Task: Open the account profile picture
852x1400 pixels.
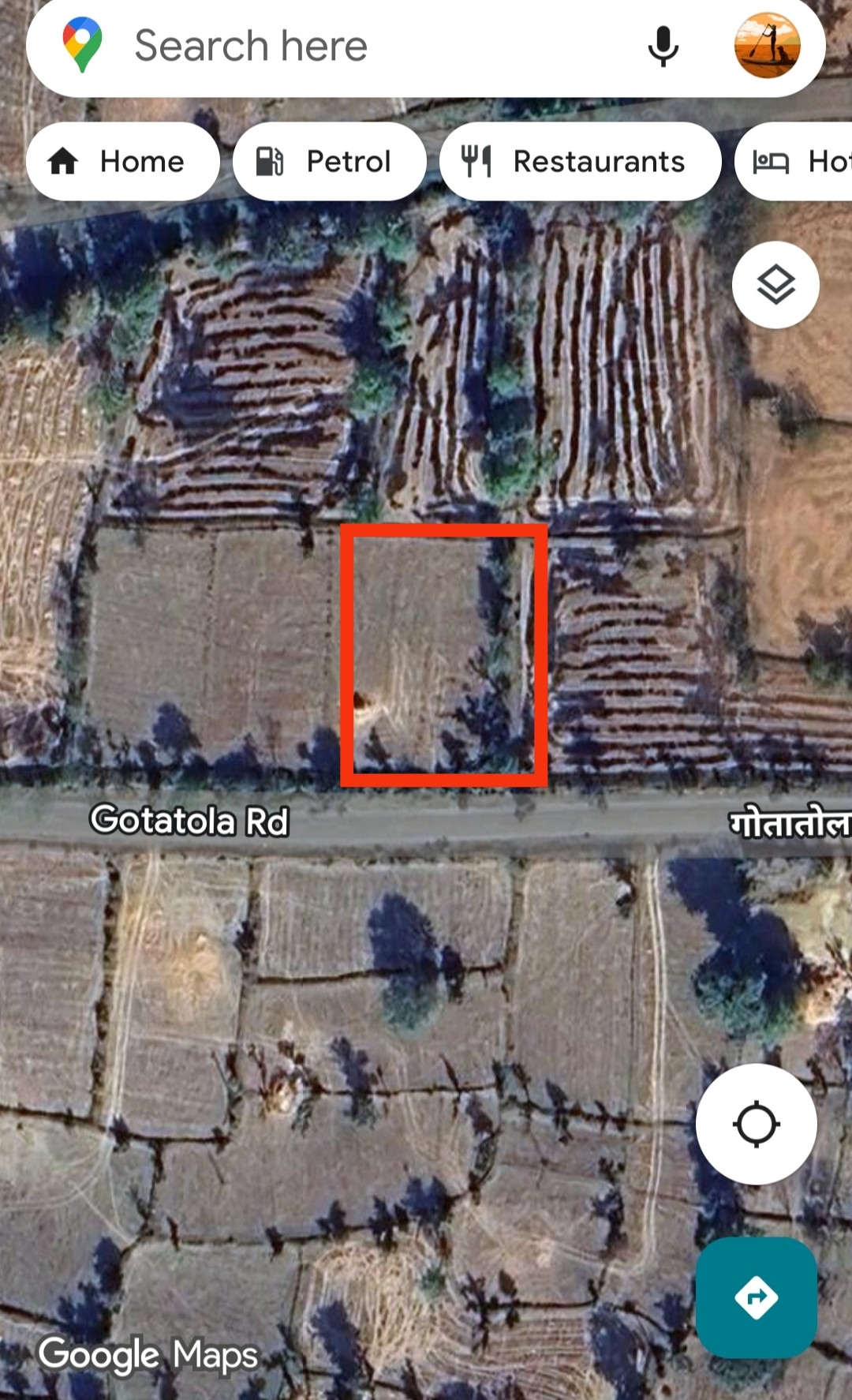Action: 767,46
